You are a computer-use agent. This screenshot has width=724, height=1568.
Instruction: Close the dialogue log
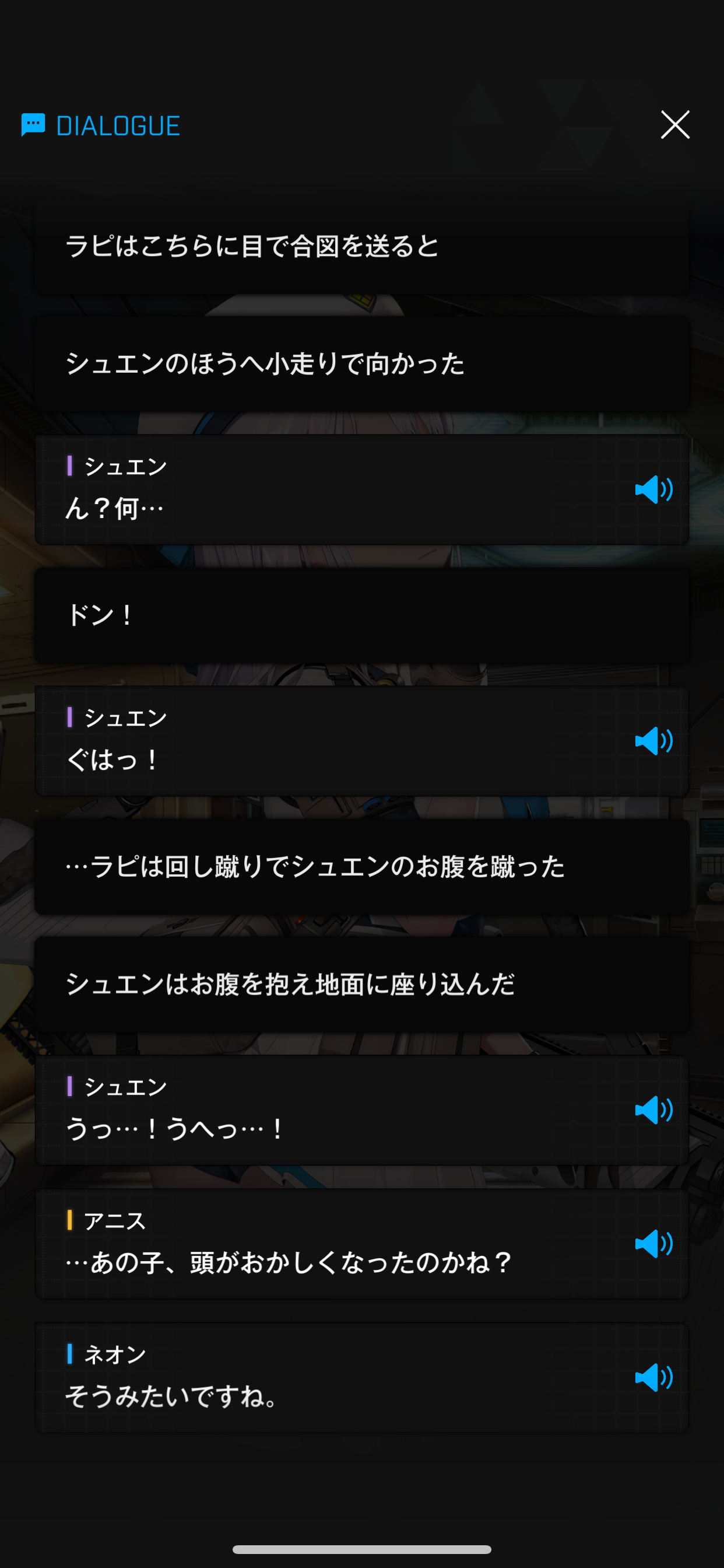pos(674,125)
